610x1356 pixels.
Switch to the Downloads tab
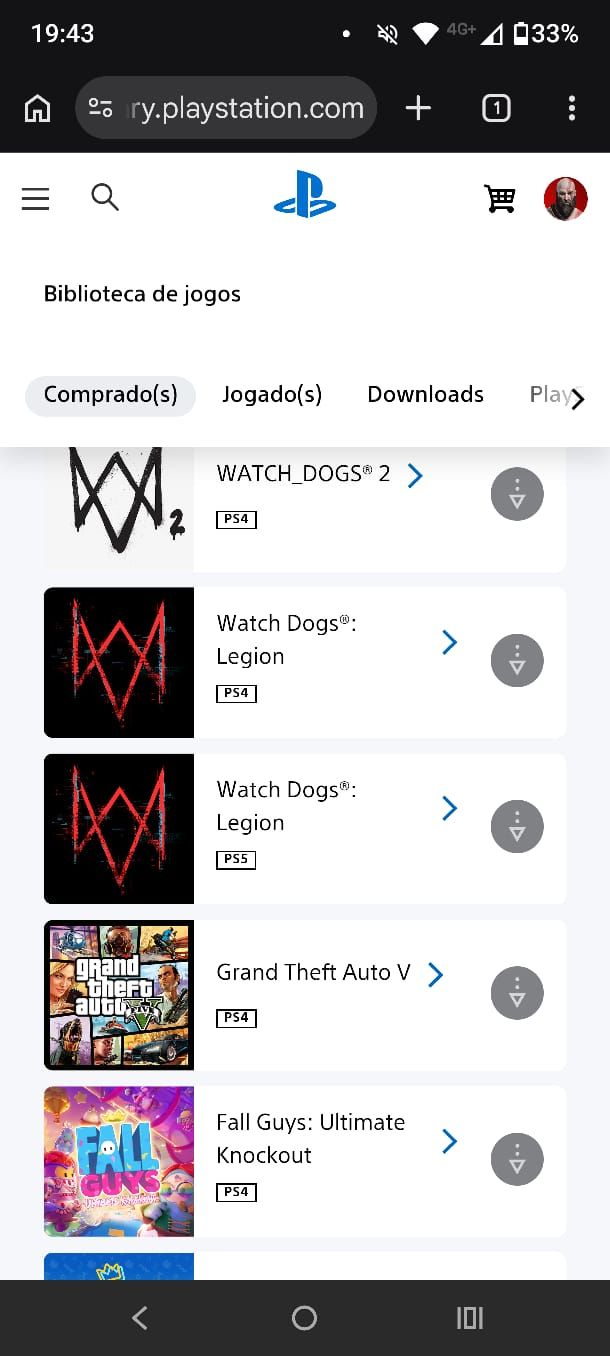point(425,394)
